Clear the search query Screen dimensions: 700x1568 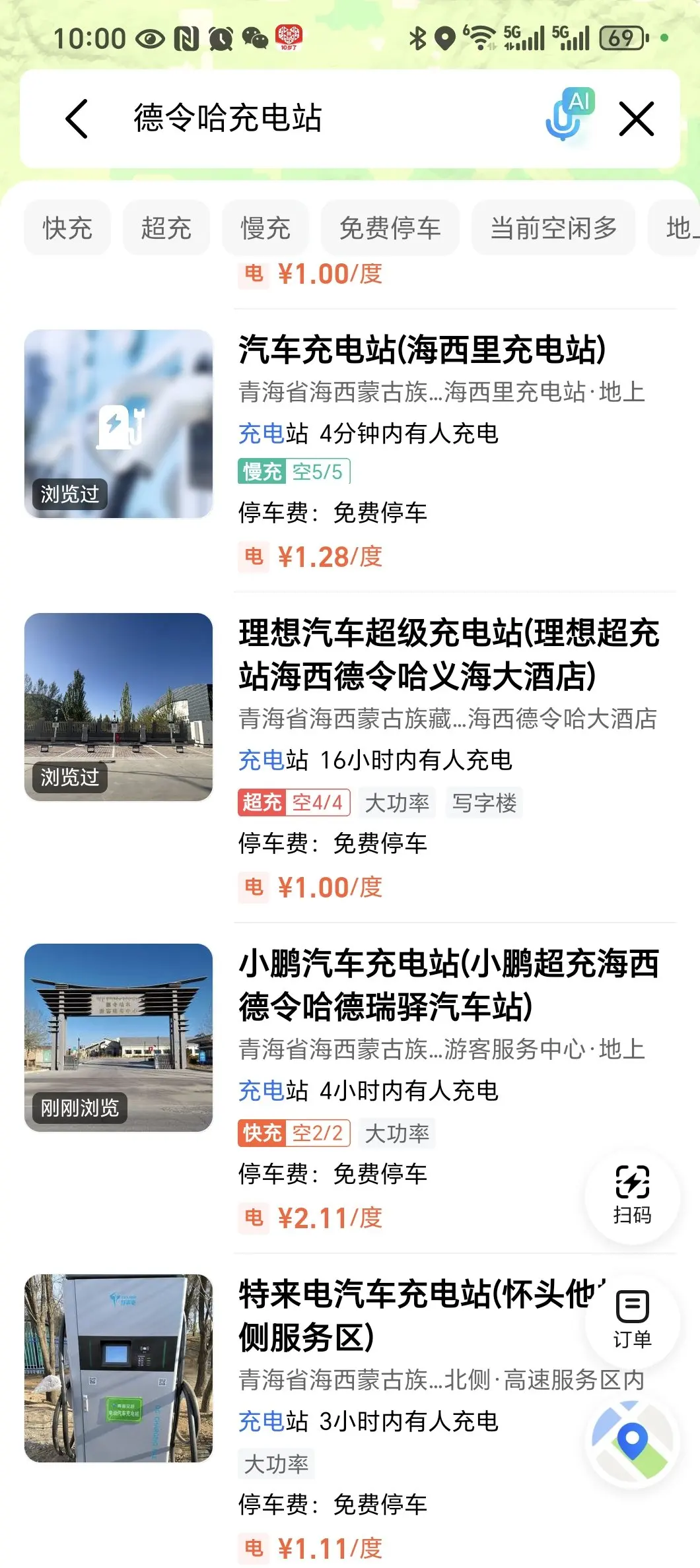637,119
